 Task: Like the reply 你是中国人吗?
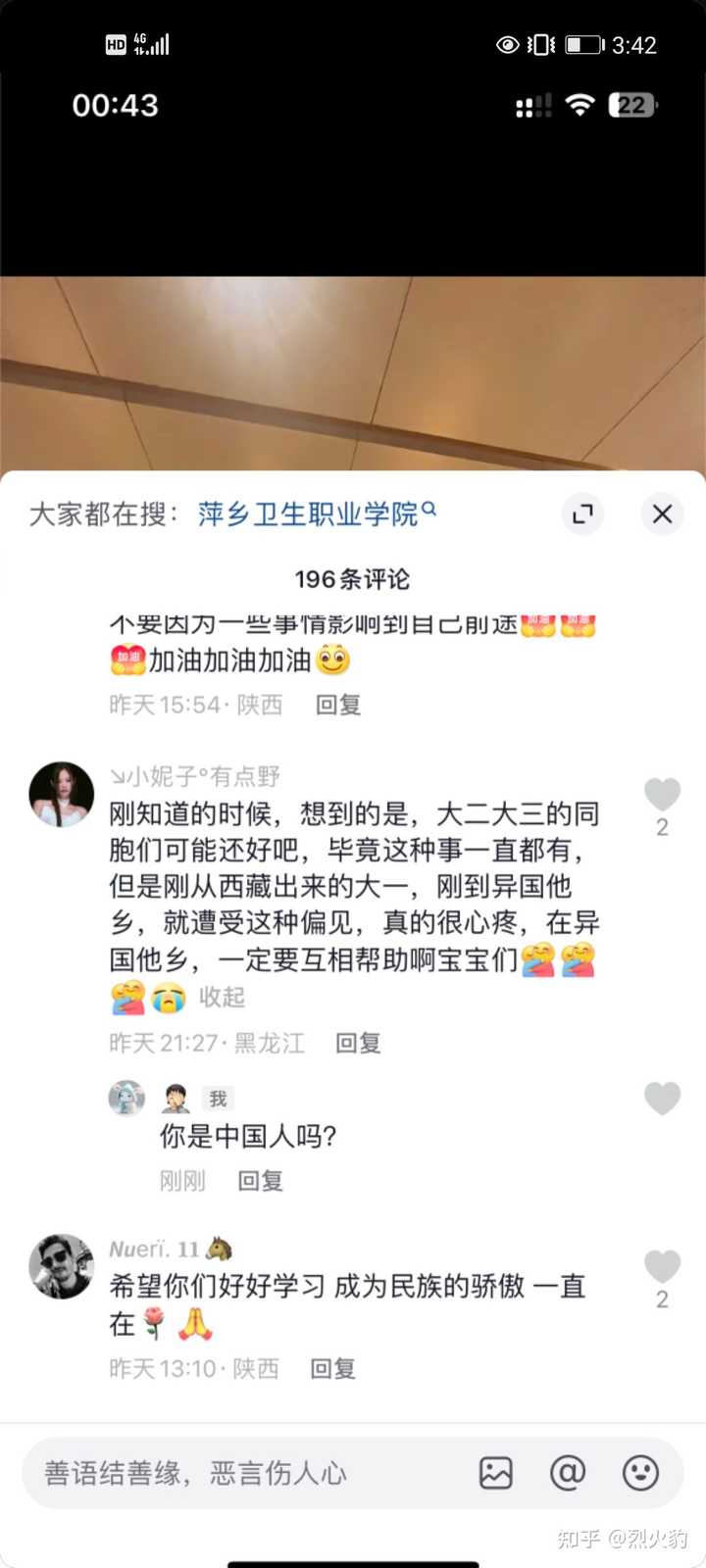click(x=662, y=1099)
